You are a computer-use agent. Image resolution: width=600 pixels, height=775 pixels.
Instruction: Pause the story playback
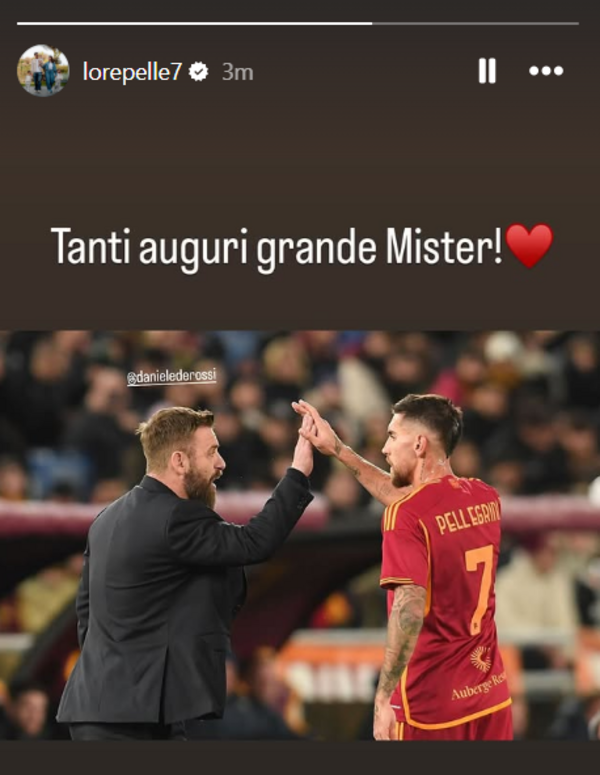pos(487,71)
